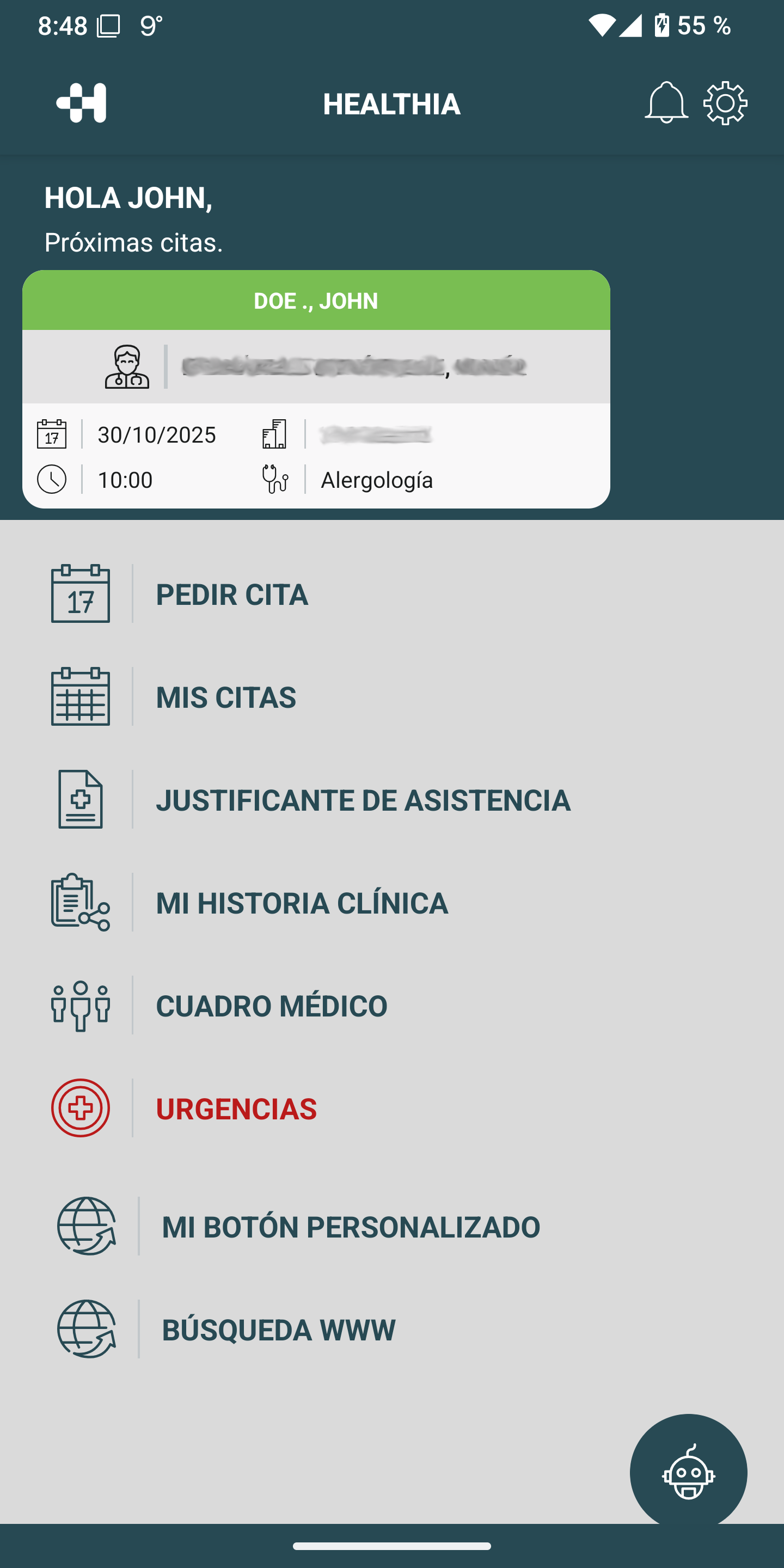Open Cuadro Médico
The width and height of the screenshot is (784, 1568).
271,1006
